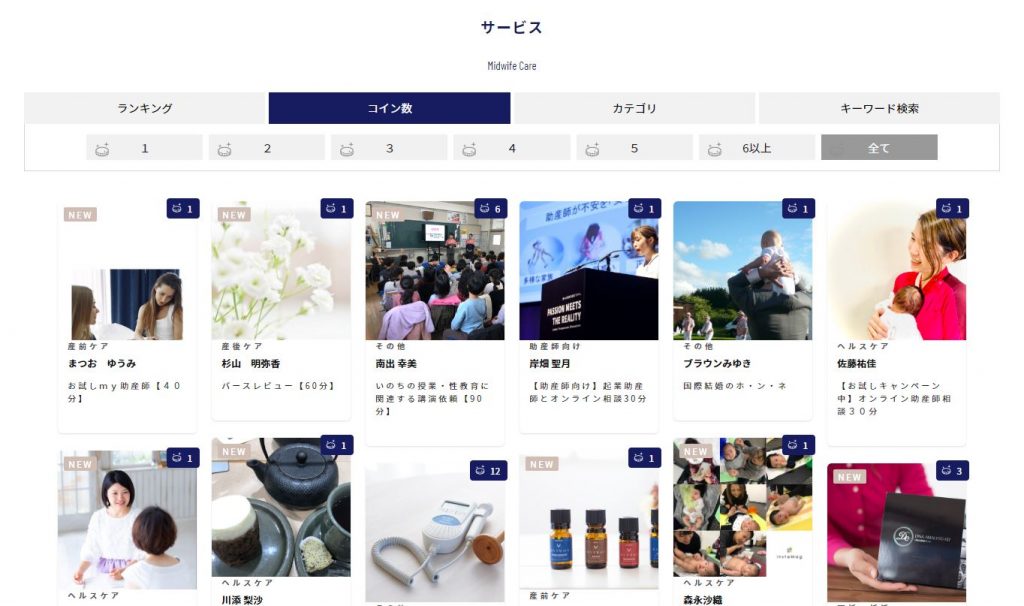Viewport: 1024px width, 606px height.
Task: Filter services by 2 coins
Action: (x=266, y=148)
